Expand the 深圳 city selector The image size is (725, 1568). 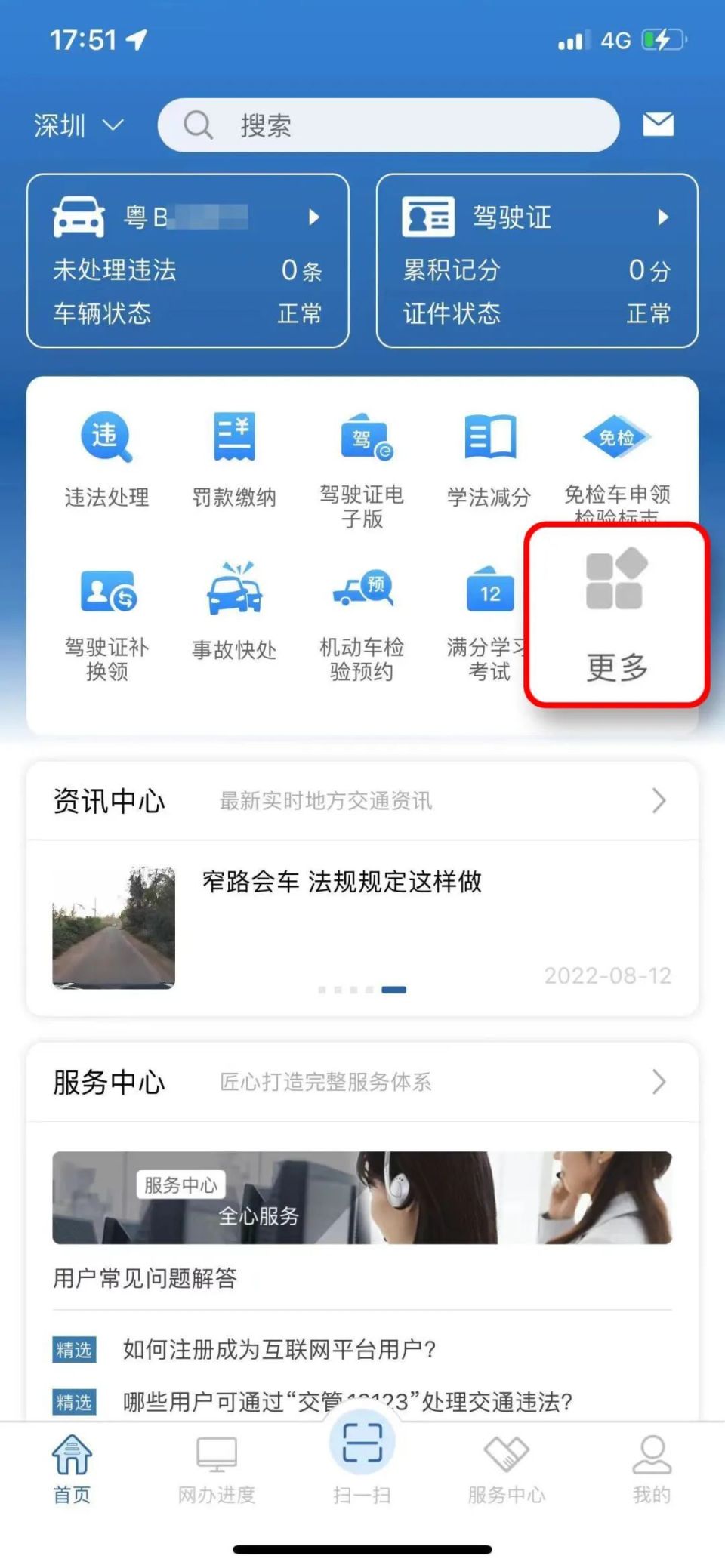coord(79,125)
